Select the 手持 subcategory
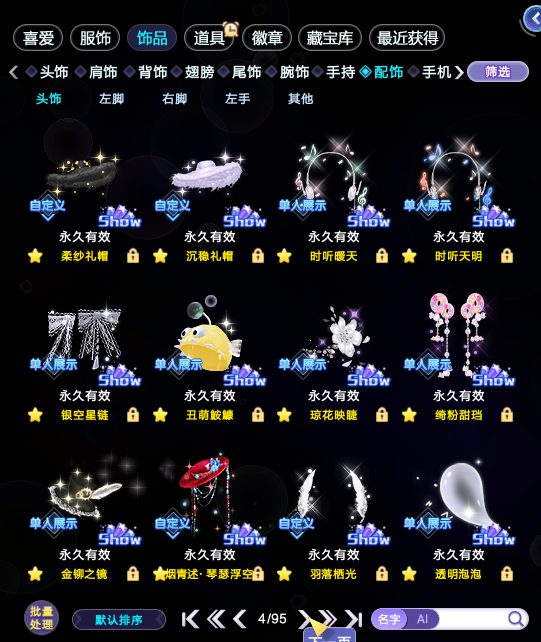The height and width of the screenshot is (642, 541). 340,72
